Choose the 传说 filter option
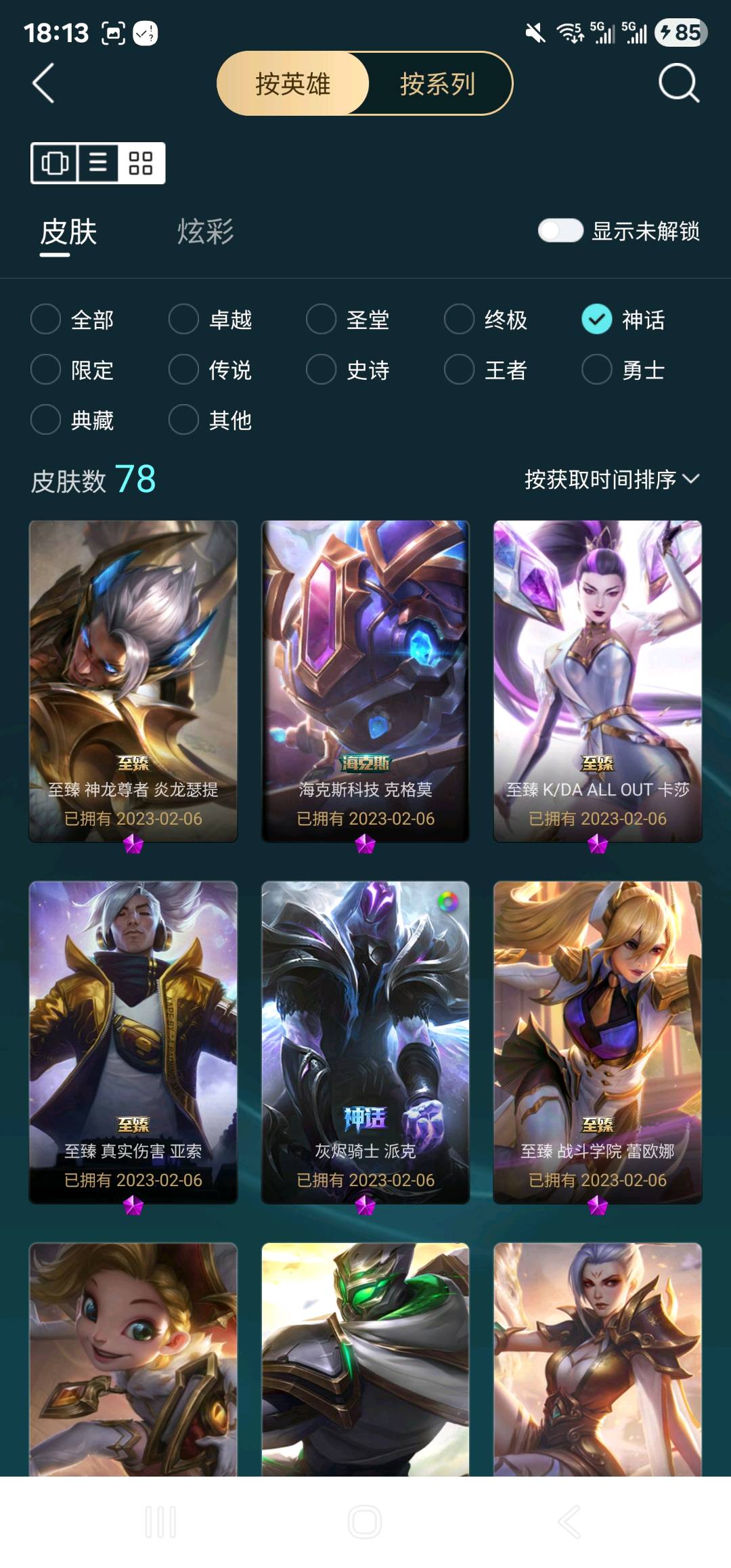Image resolution: width=731 pixels, height=1568 pixels. [x=211, y=370]
